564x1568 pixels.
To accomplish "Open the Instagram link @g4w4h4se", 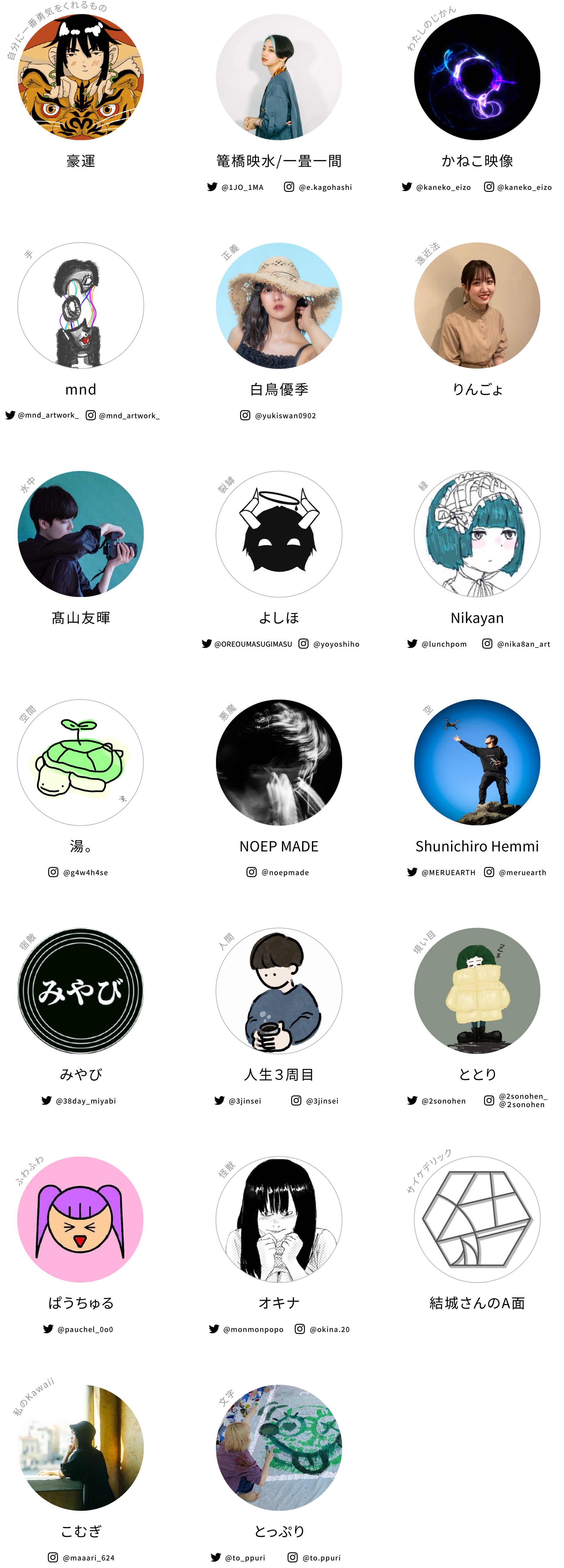I will pos(78,872).
